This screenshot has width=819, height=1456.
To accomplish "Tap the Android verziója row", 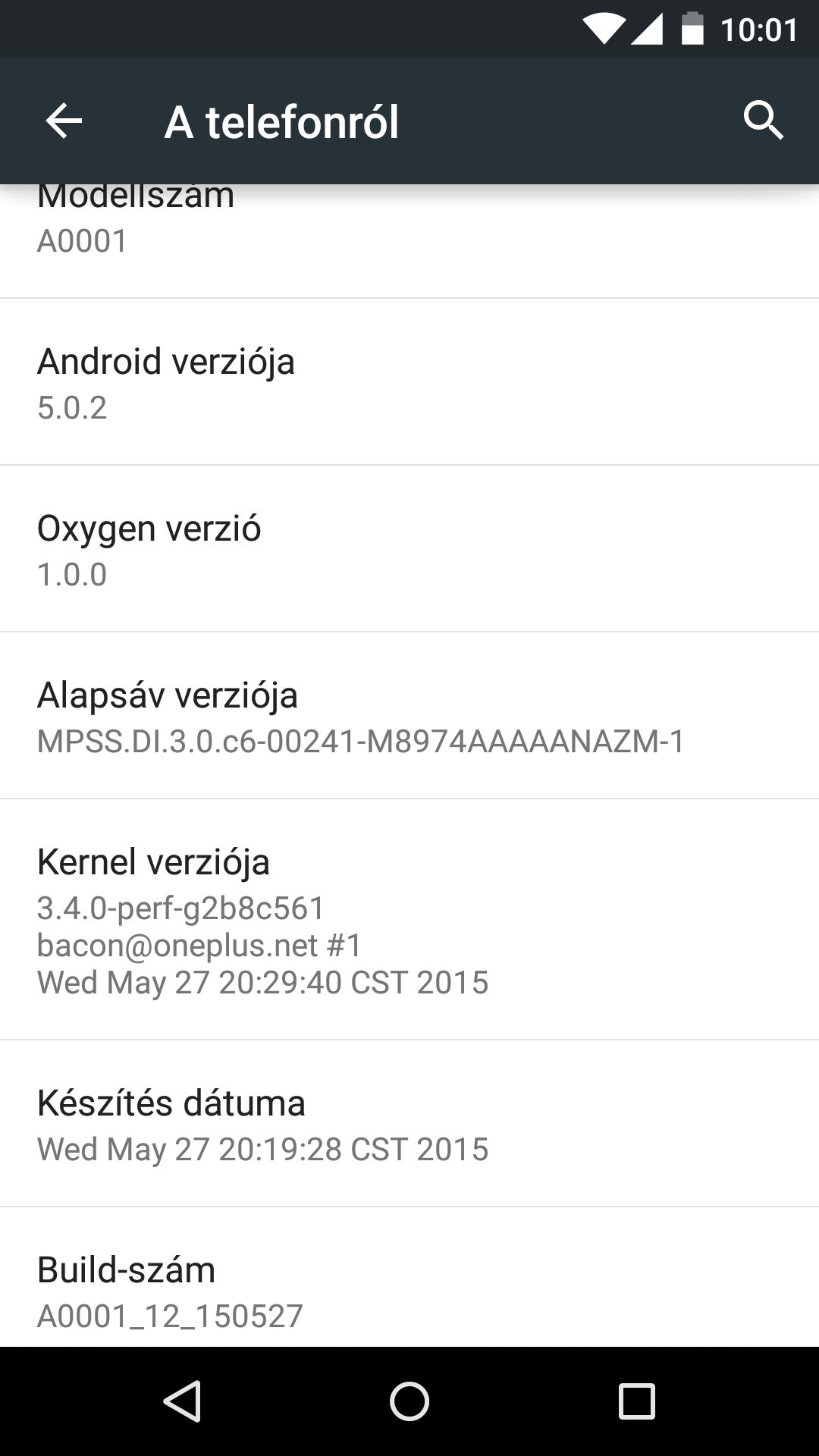I will [x=409, y=382].
